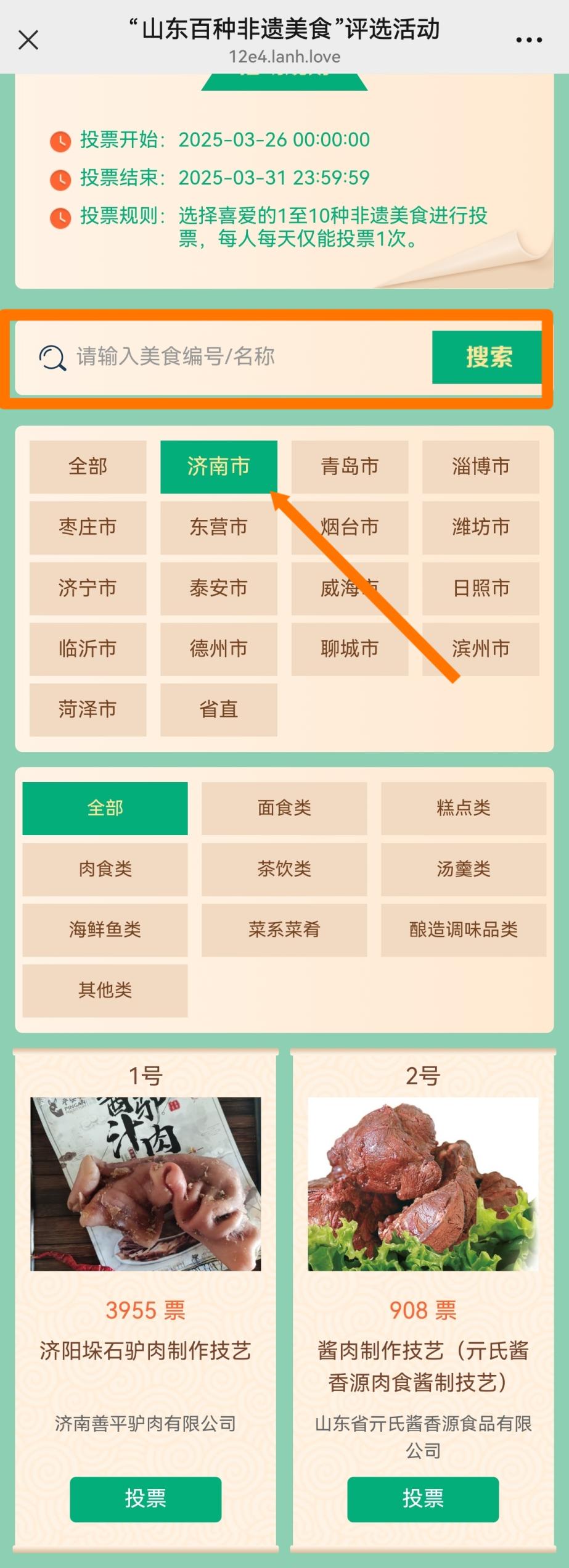Tap the green 搜索 button

tap(487, 357)
